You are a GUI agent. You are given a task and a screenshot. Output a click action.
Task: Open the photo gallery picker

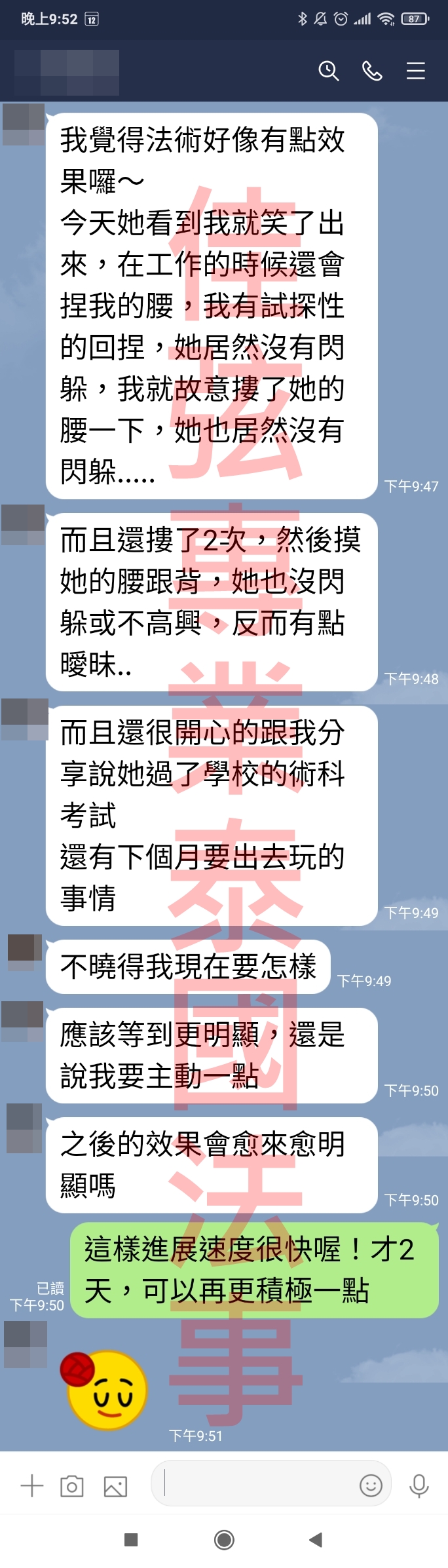(x=115, y=1486)
